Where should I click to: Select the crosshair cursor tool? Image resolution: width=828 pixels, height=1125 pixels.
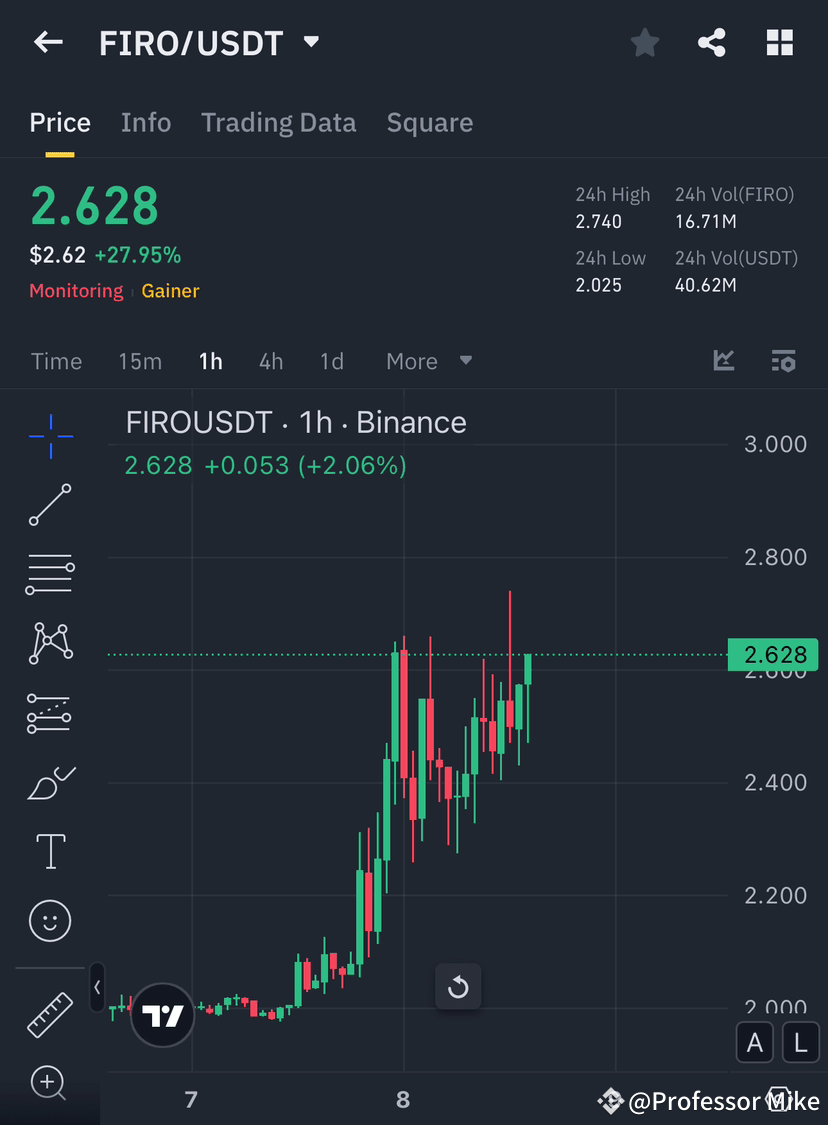click(50, 435)
